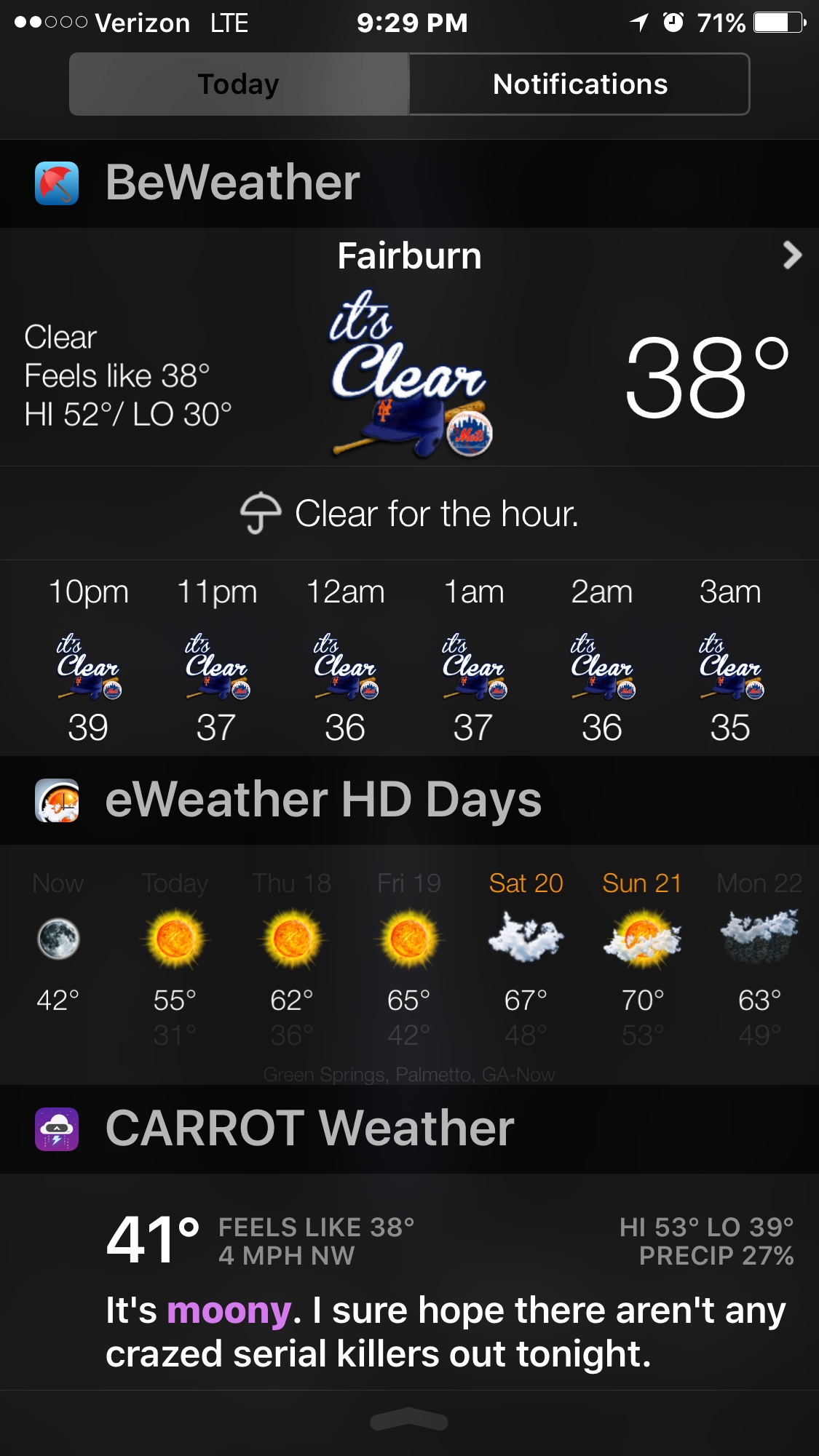This screenshot has height=1456, width=819.
Task: Switch to the Notifications tab
Action: [579, 84]
